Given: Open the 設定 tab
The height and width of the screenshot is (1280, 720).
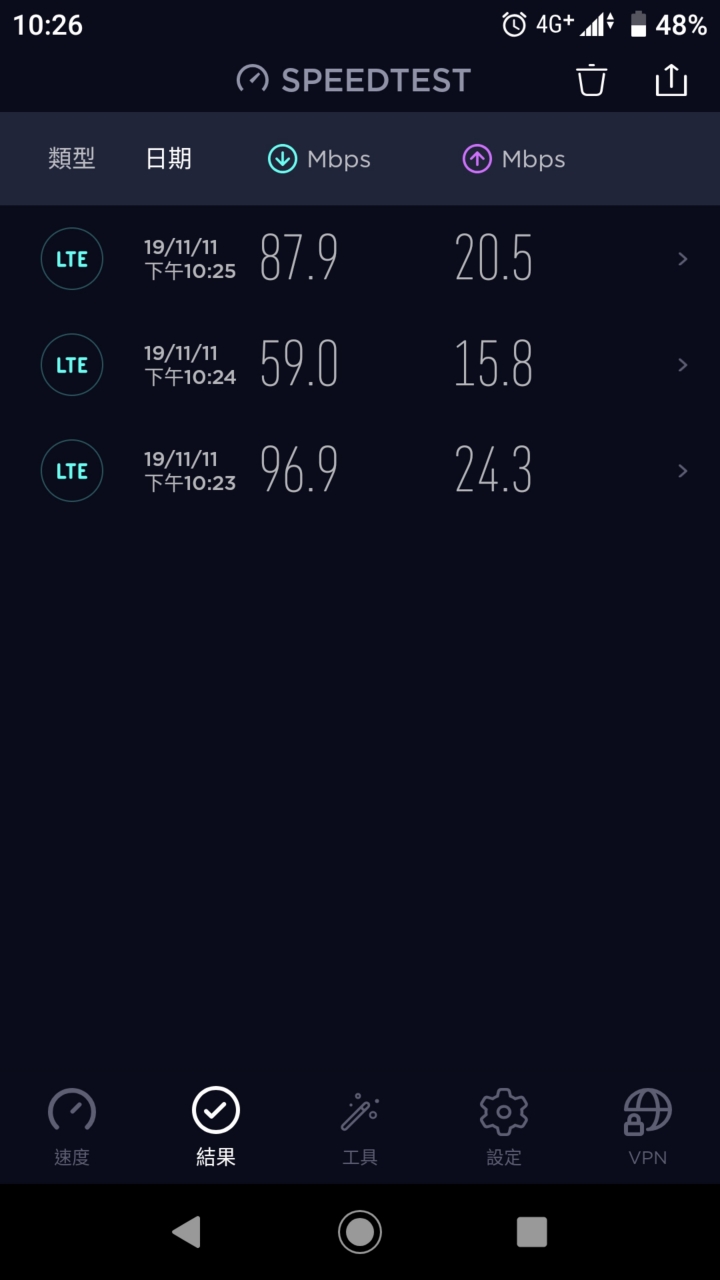Looking at the screenshot, I should [504, 1127].
